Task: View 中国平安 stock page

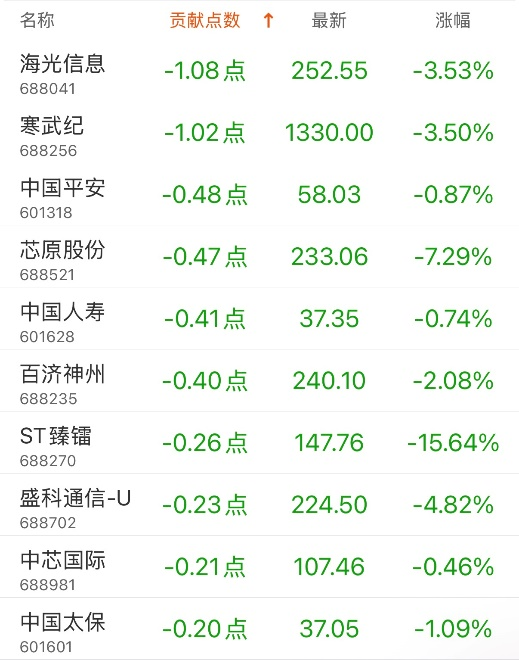Action: [259, 194]
